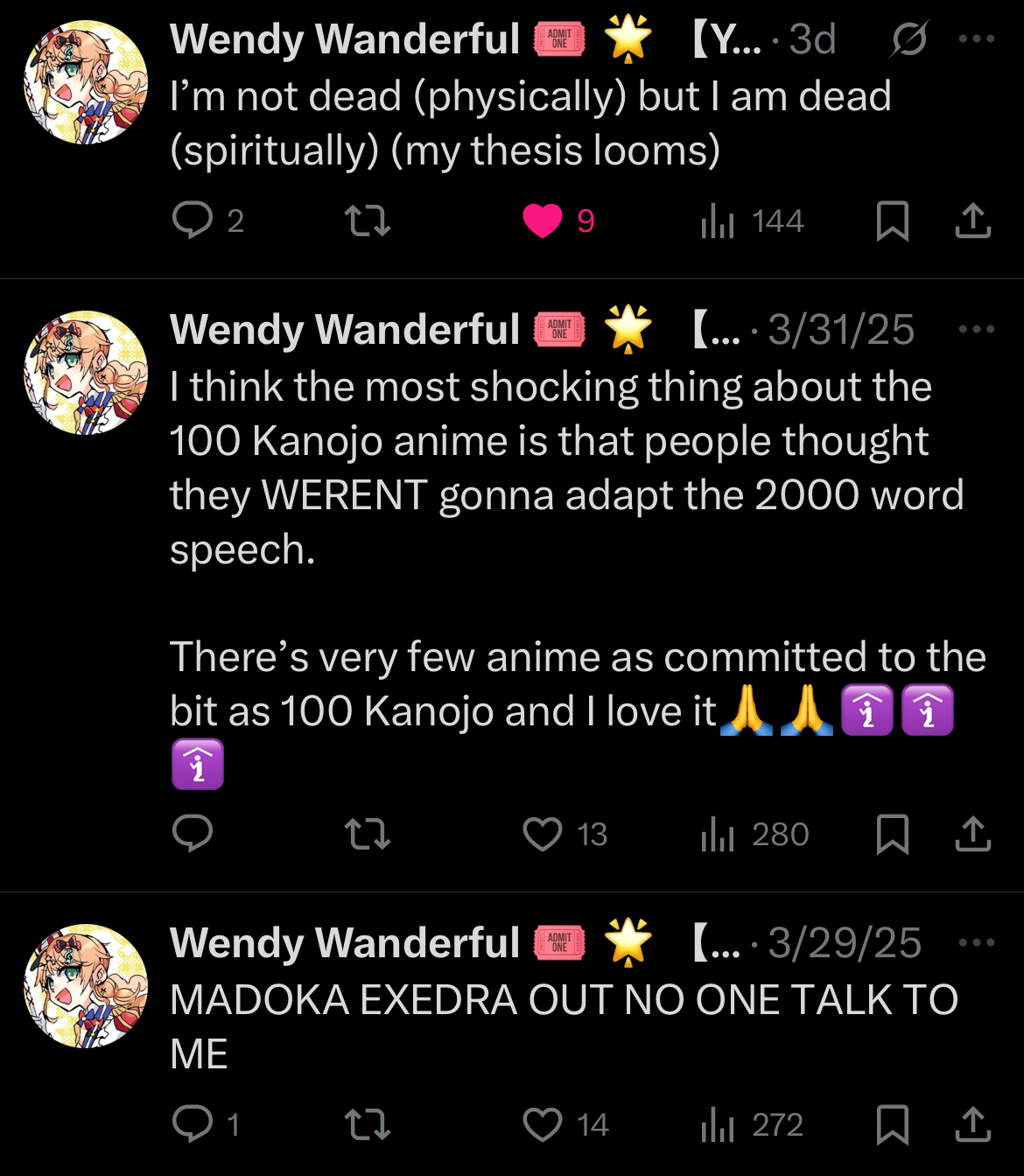Viewport: 1024px width, 1176px height.
Task: Repost the MADOKA EXEDRA post
Action: [368, 1124]
